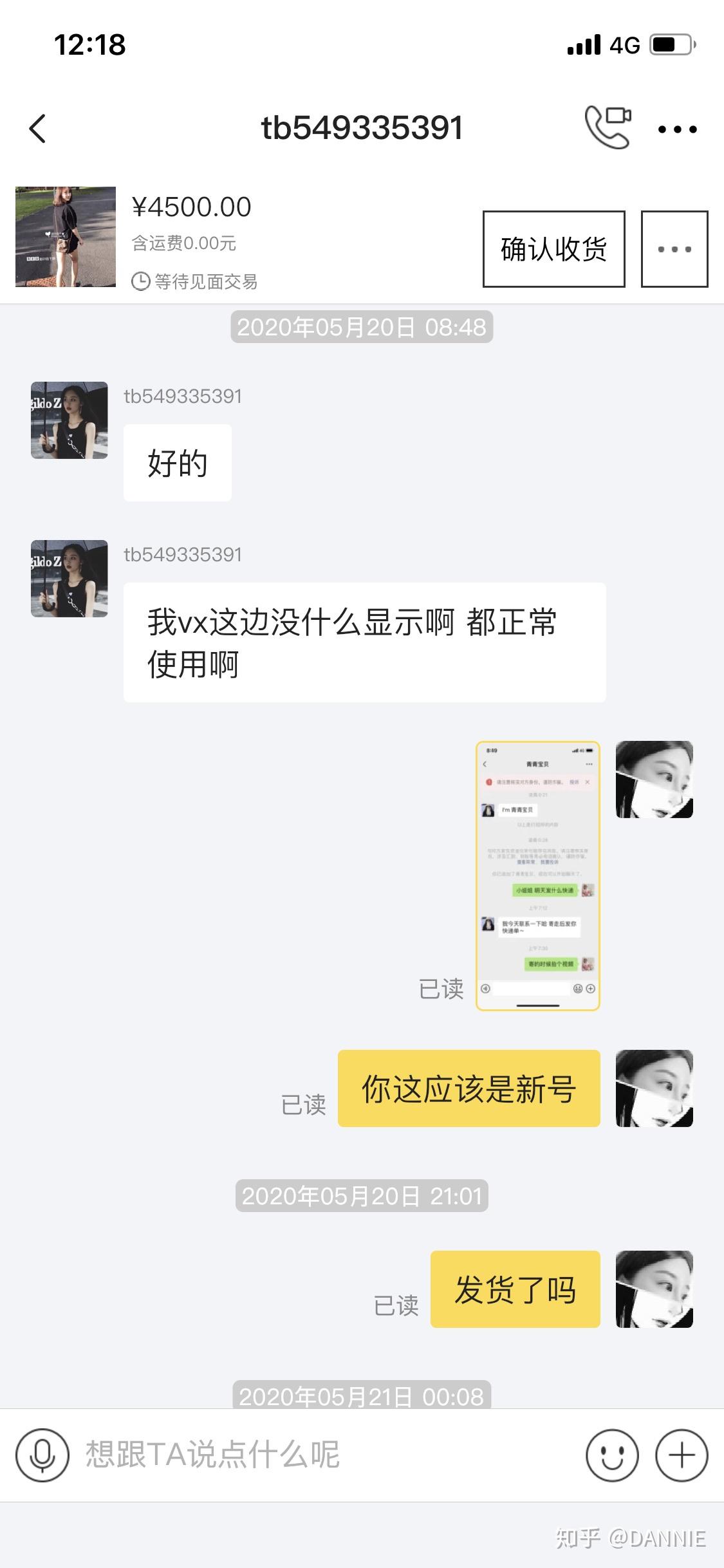Open more order options beside 确认收货

coord(674,249)
